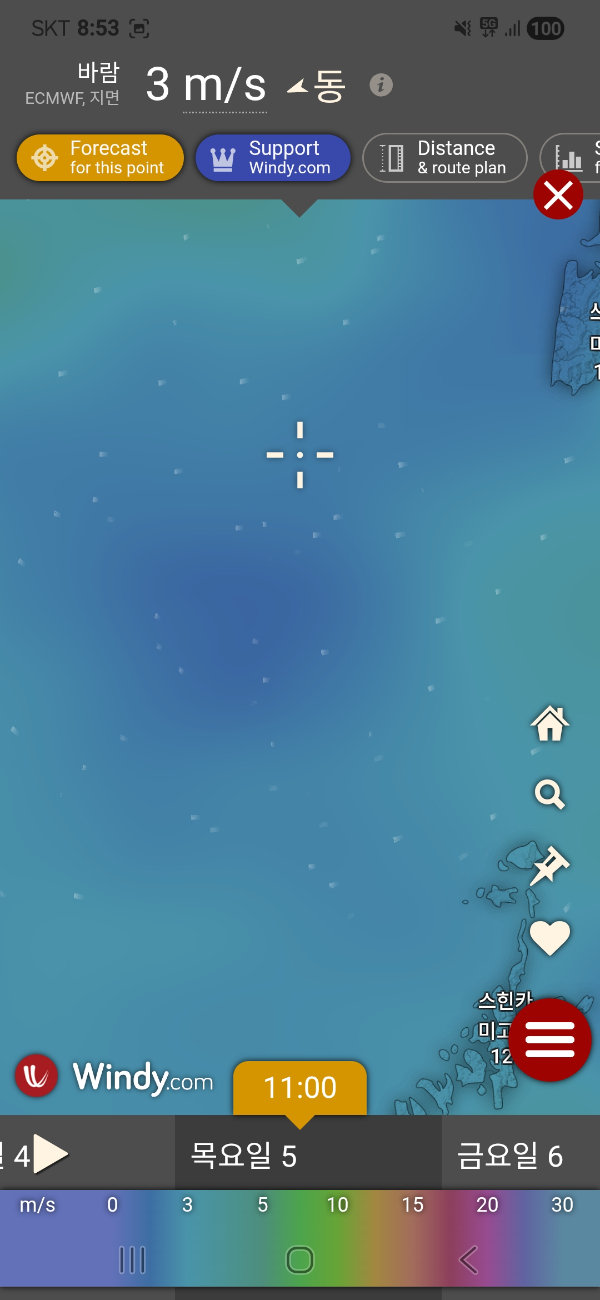The height and width of the screenshot is (1300, 600).
Task: Open Distance & route plan
Action: coord(444,158)
